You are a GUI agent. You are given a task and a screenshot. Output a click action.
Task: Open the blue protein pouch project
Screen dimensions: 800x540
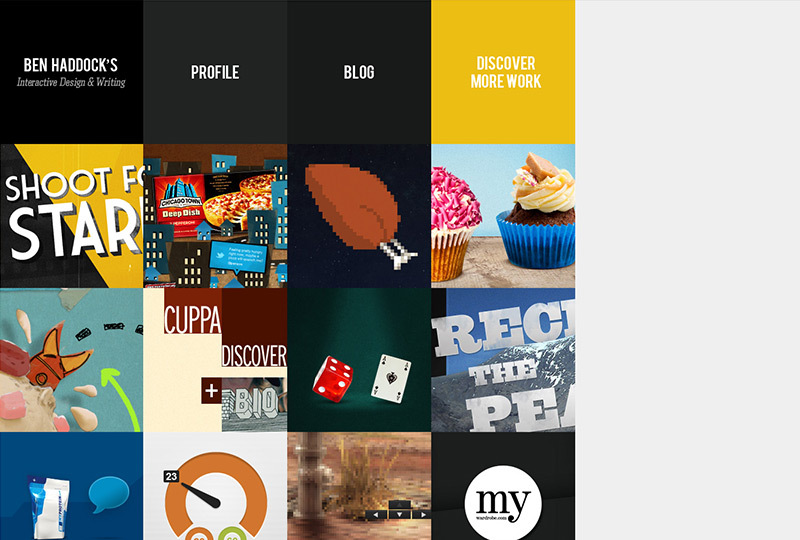[71, 486]
